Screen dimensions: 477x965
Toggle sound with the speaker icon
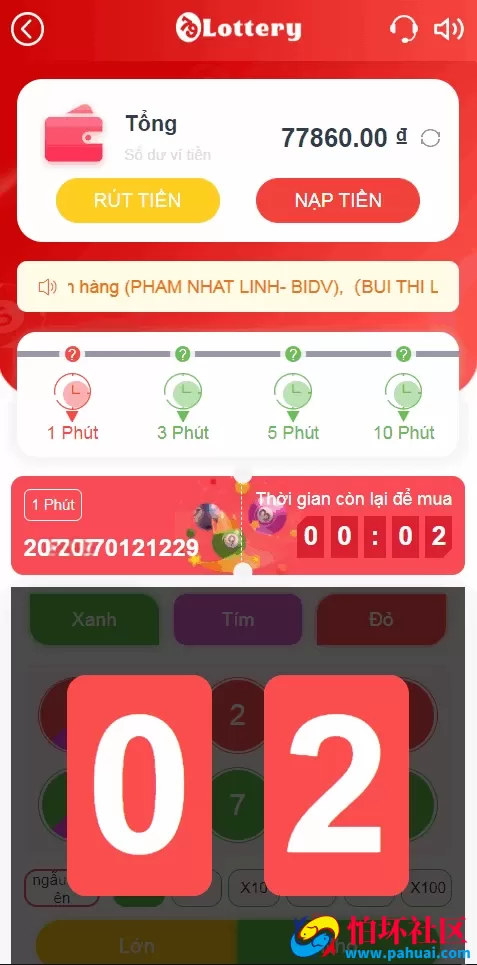pyautogui.click(x=448, y=29)
